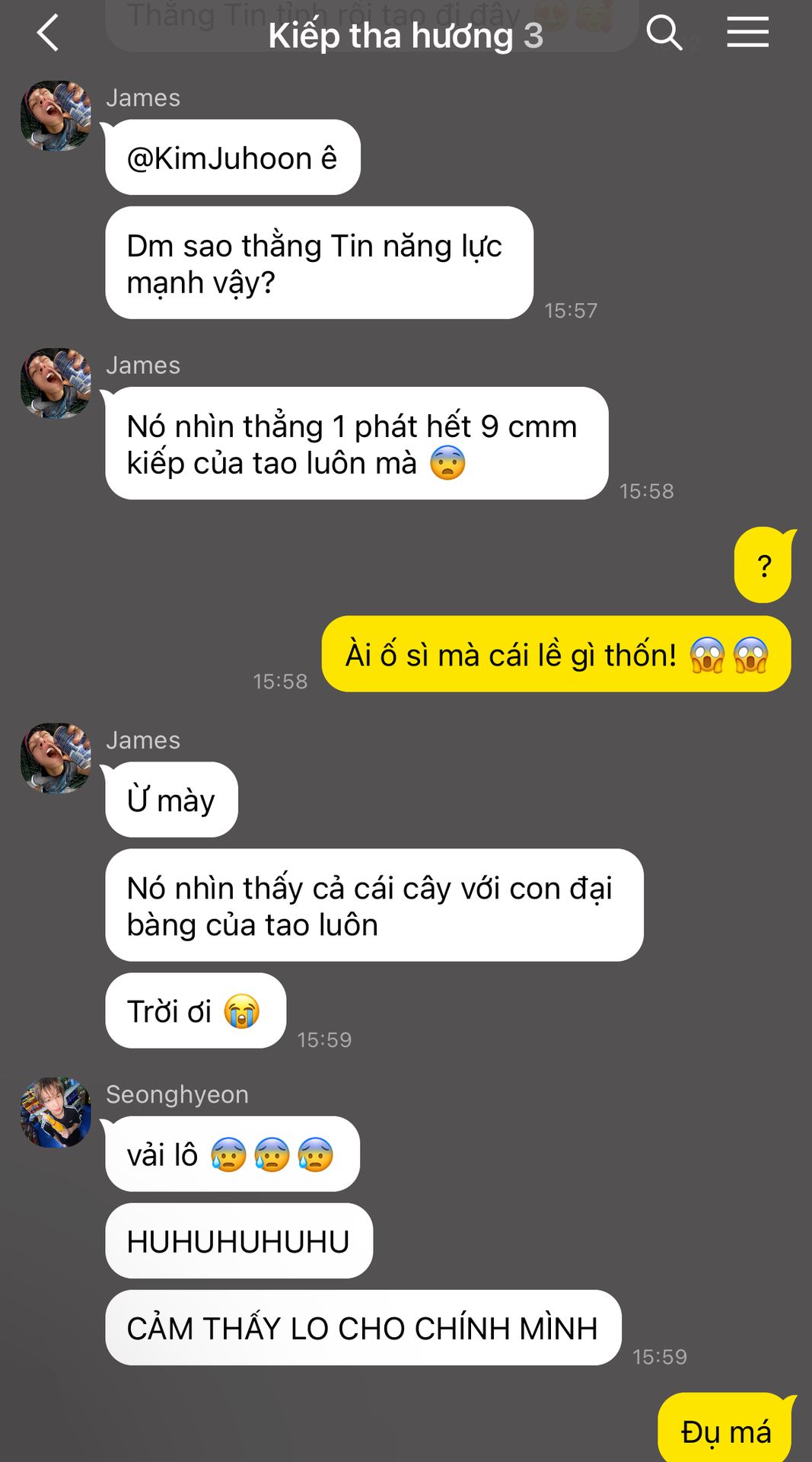Viewport: 812px width, 1462px height.
Task: Open the chat room hamburger menu
Action: (x=747, y=34)
